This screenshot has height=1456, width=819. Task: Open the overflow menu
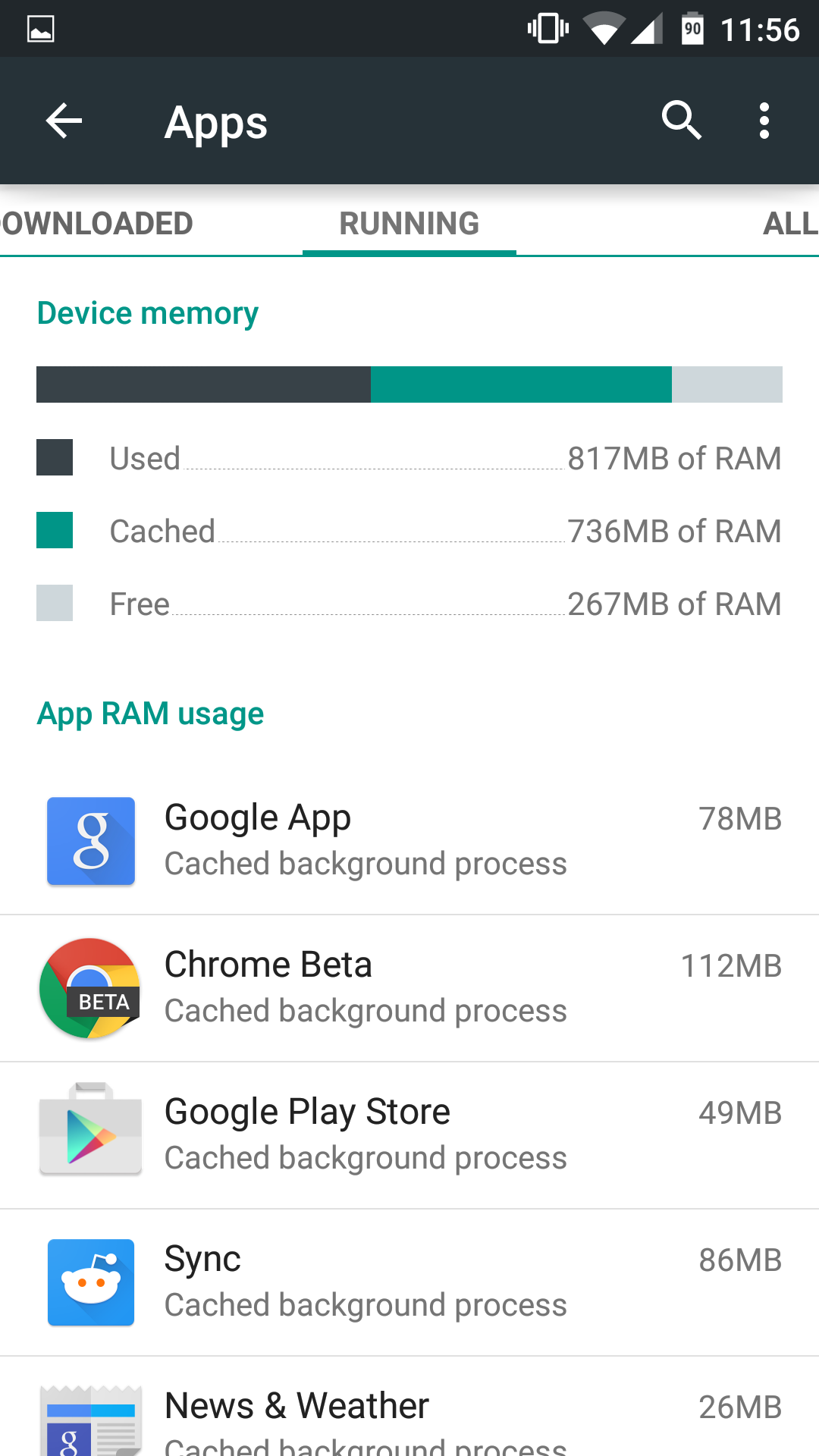point(764,121)
